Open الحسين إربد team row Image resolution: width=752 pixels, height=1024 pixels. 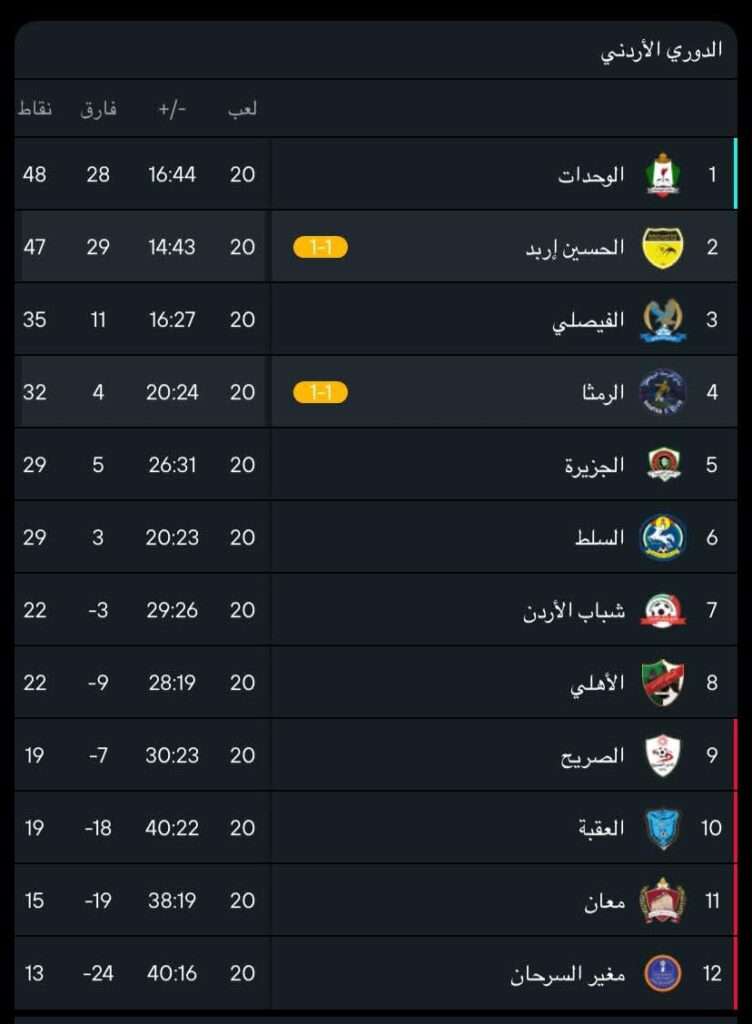point(575,247)
